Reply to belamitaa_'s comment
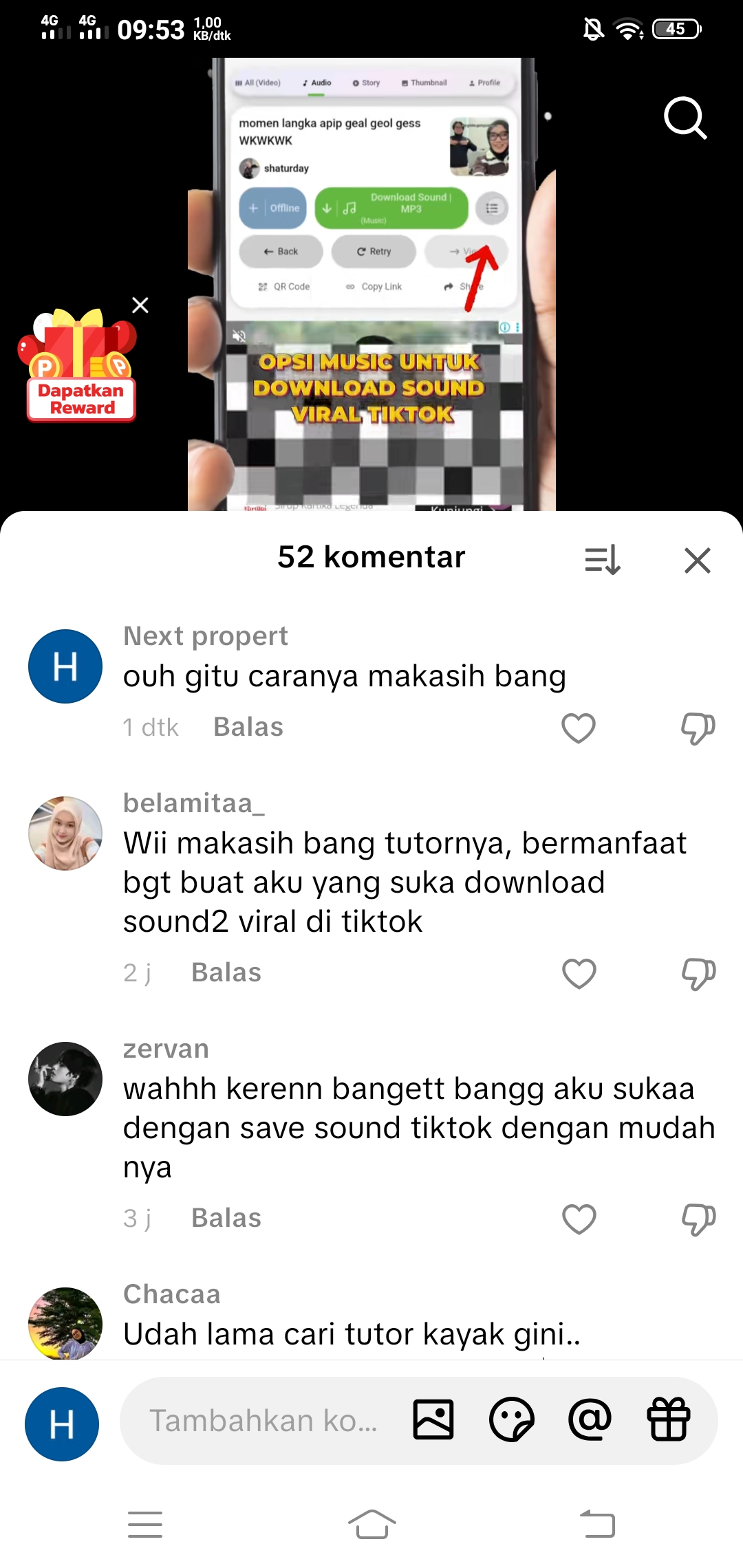Image resolution: width=743 pixels, height=1568 pixels. pos(226,972)
